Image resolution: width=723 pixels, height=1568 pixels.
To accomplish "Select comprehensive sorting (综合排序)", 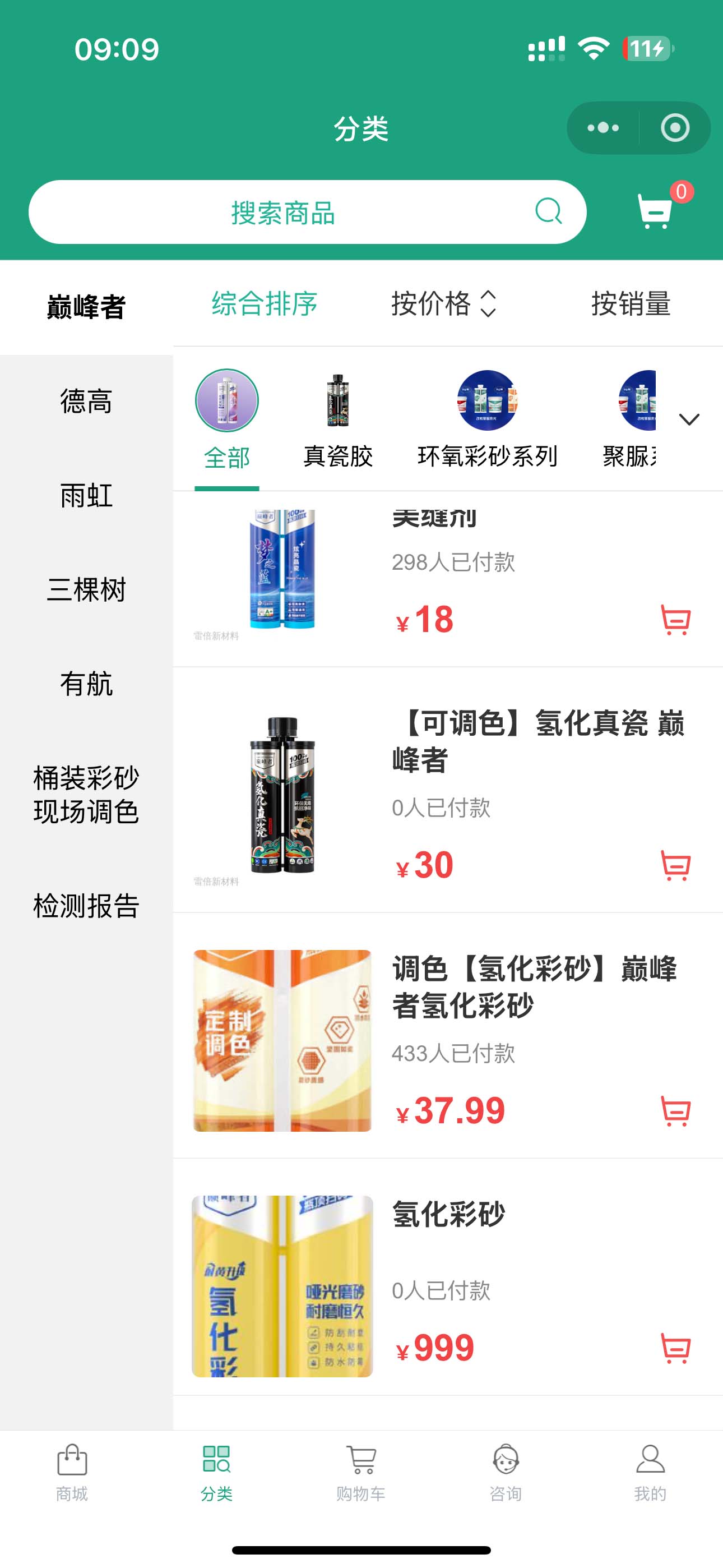I will pos(265,303).
